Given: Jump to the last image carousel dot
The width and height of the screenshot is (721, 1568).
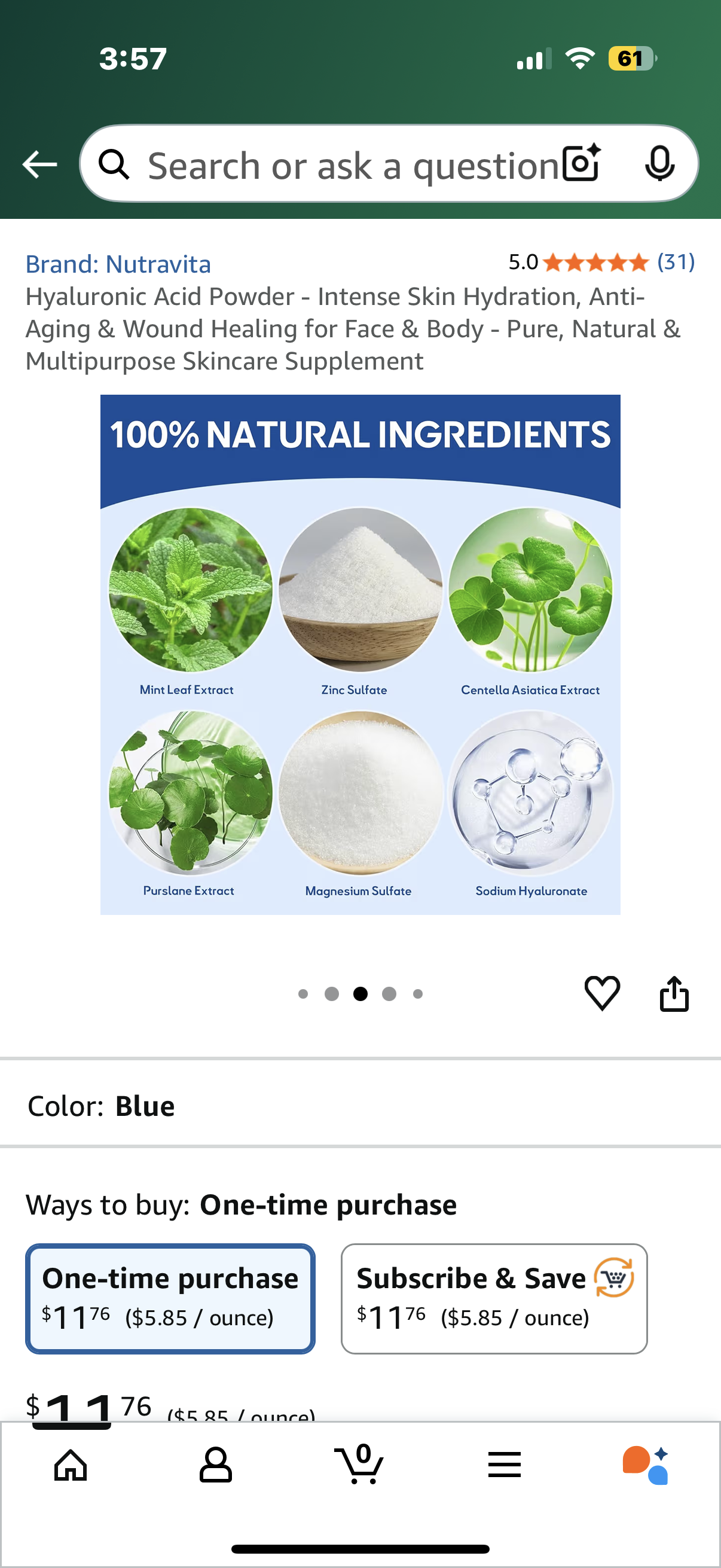Looking at the screenshot, I should pos(417,993).
